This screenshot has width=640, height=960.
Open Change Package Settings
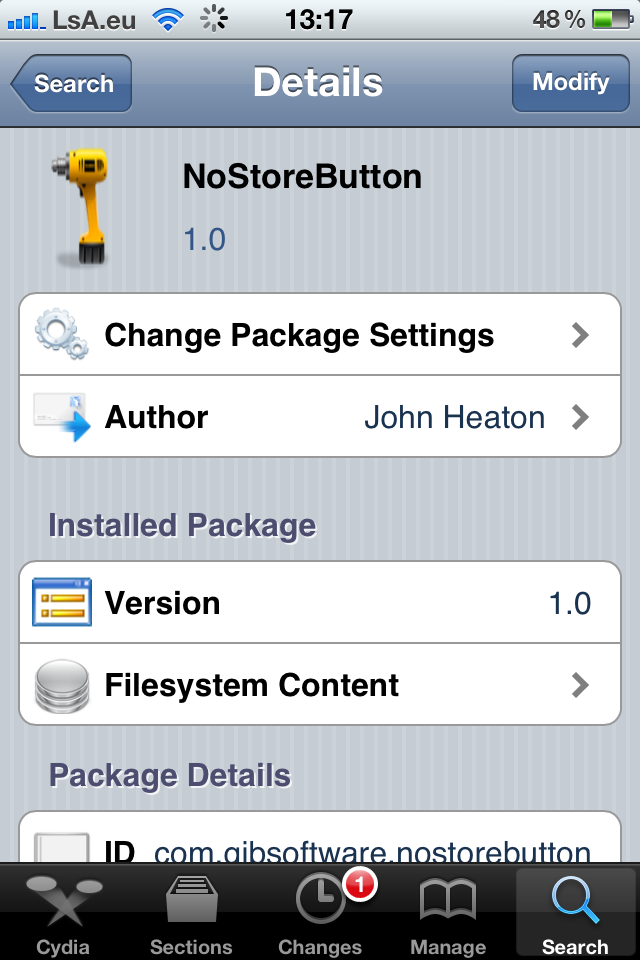coord(320,335)
